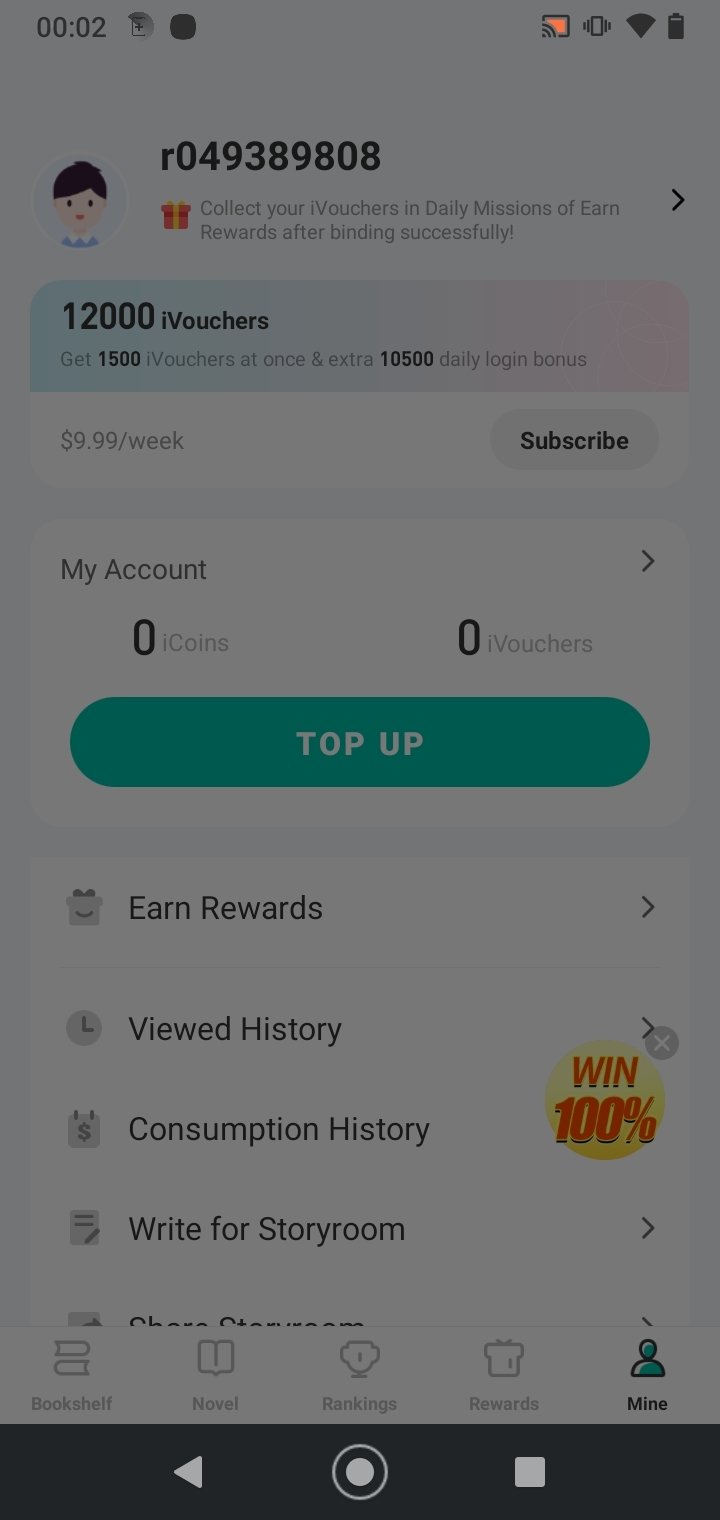Image resolution: width=720 pixels, height=1520 pixels.
Task: Dismiss the WIN 100% floating badge
Action: pos(661,1044)
